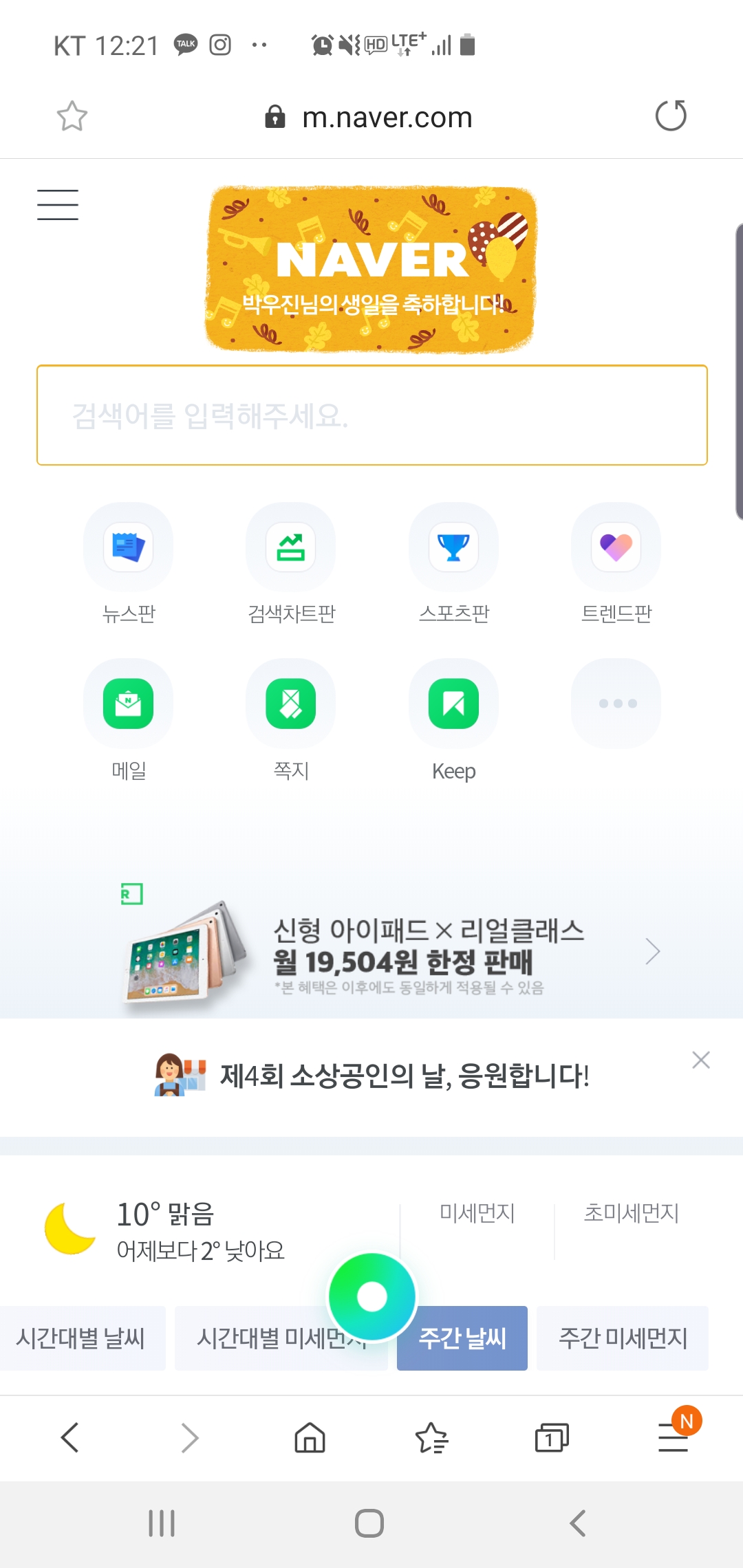Reload the Naver page
Viewport: 743px width, 1568px height.
[x=671, y=116]
